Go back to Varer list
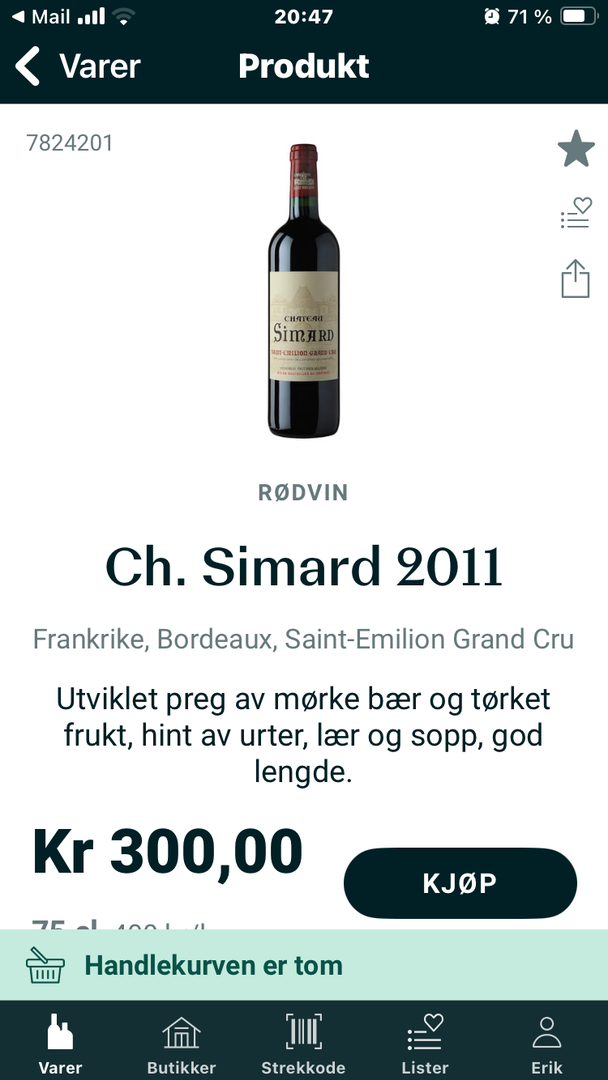 (x=76, y=67)
